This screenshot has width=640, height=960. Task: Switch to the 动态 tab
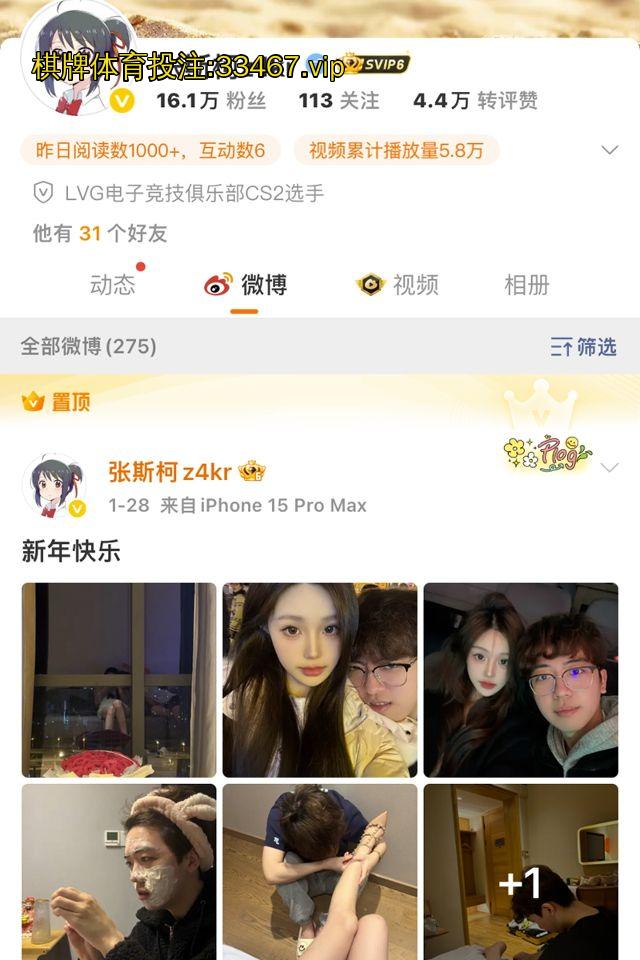coord(112,285)
